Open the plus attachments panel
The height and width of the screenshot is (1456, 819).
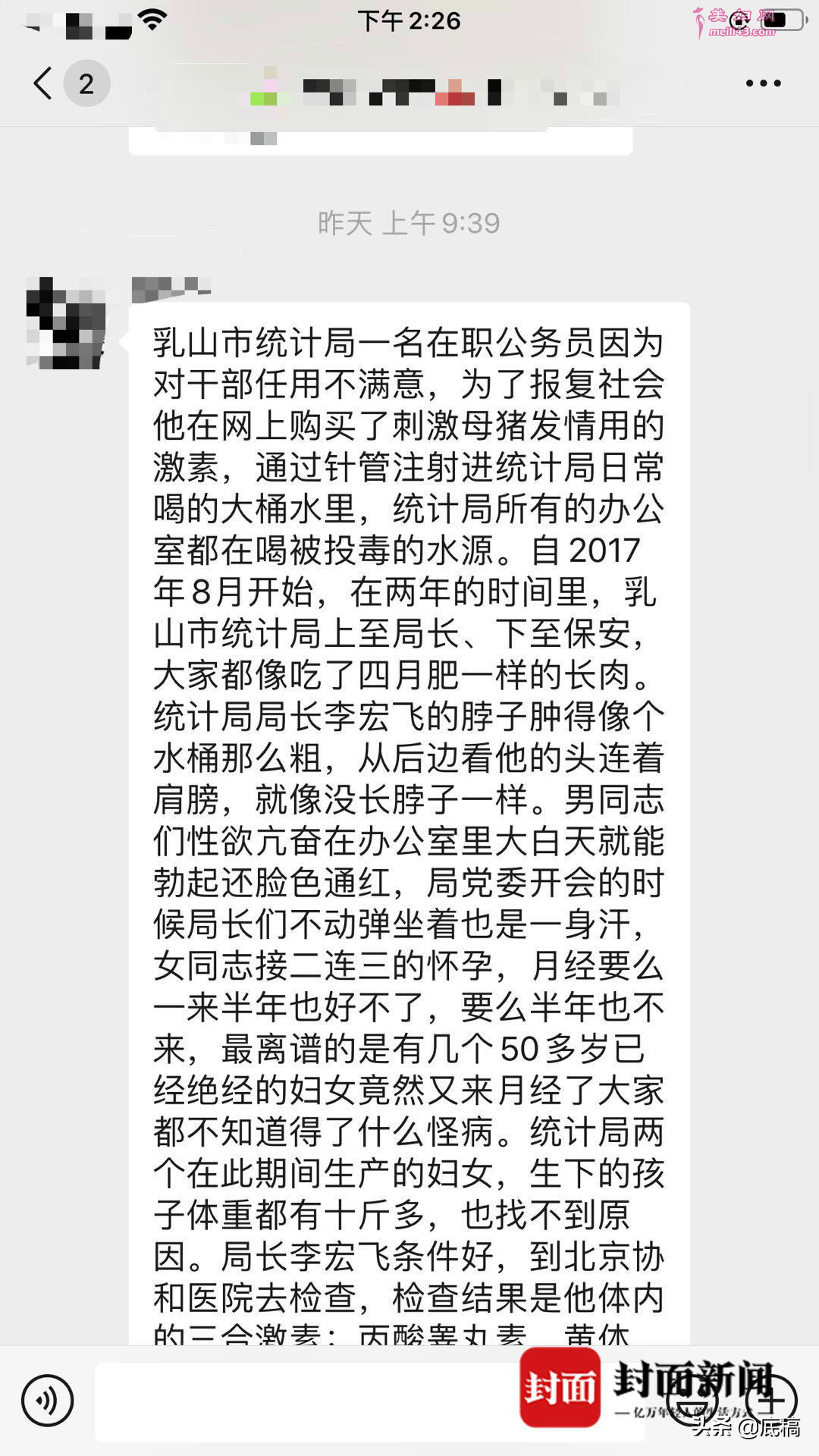[770, 1401]
